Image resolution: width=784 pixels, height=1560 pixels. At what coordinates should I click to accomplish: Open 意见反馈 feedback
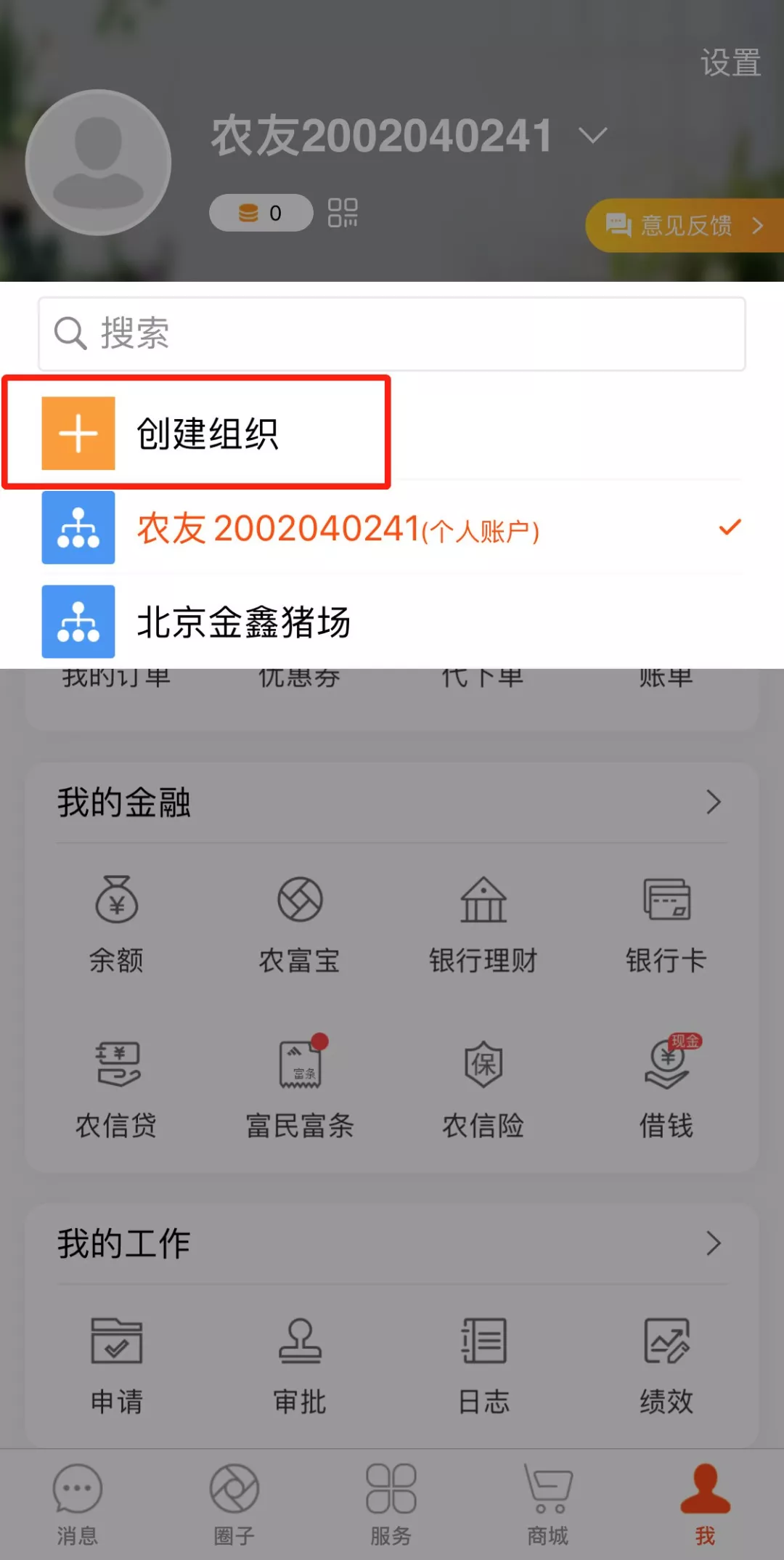click(x=685, y=226)
